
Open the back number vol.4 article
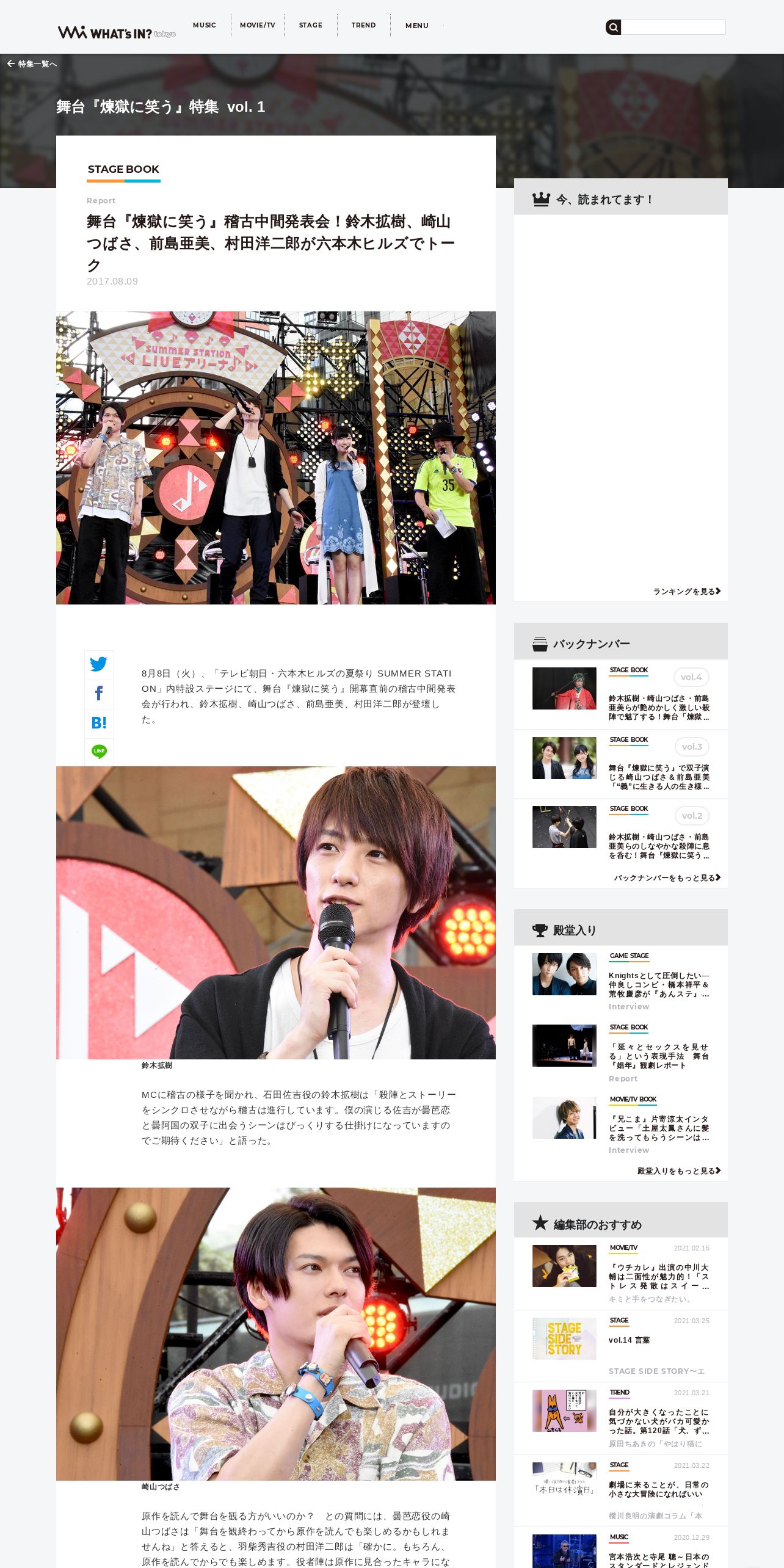(621, 694)
